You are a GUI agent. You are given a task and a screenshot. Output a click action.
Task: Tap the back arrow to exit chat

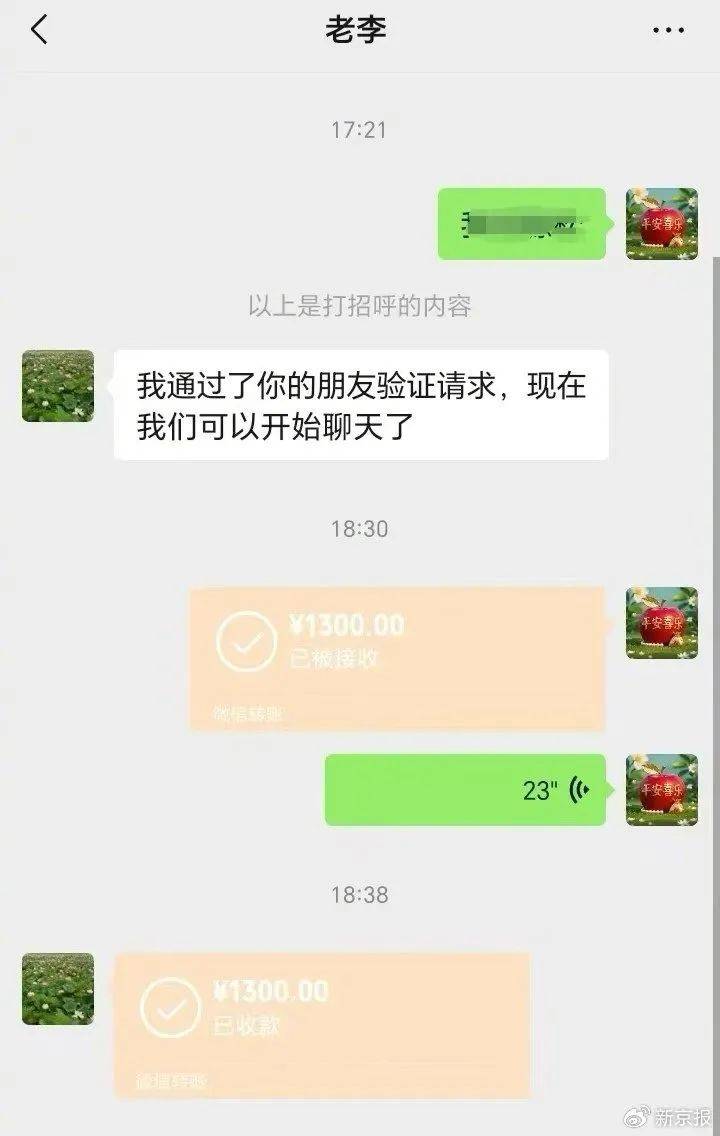(38, 30)
